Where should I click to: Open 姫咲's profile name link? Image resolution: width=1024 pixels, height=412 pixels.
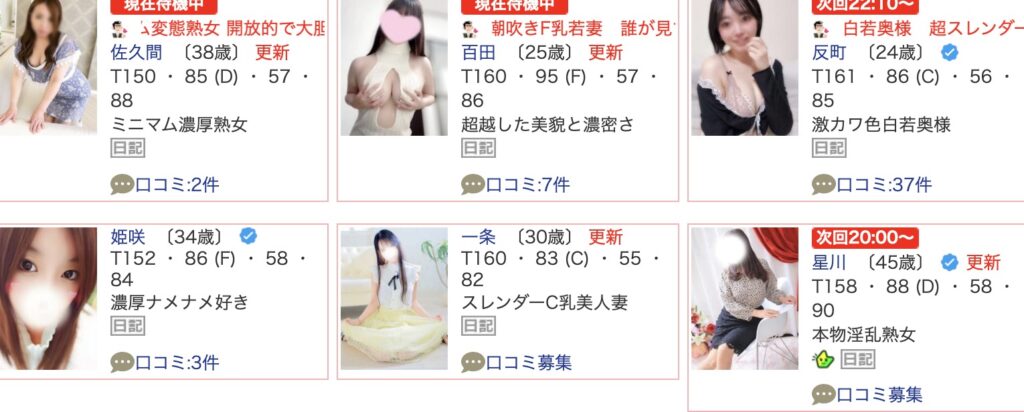[x=128, y=236]
